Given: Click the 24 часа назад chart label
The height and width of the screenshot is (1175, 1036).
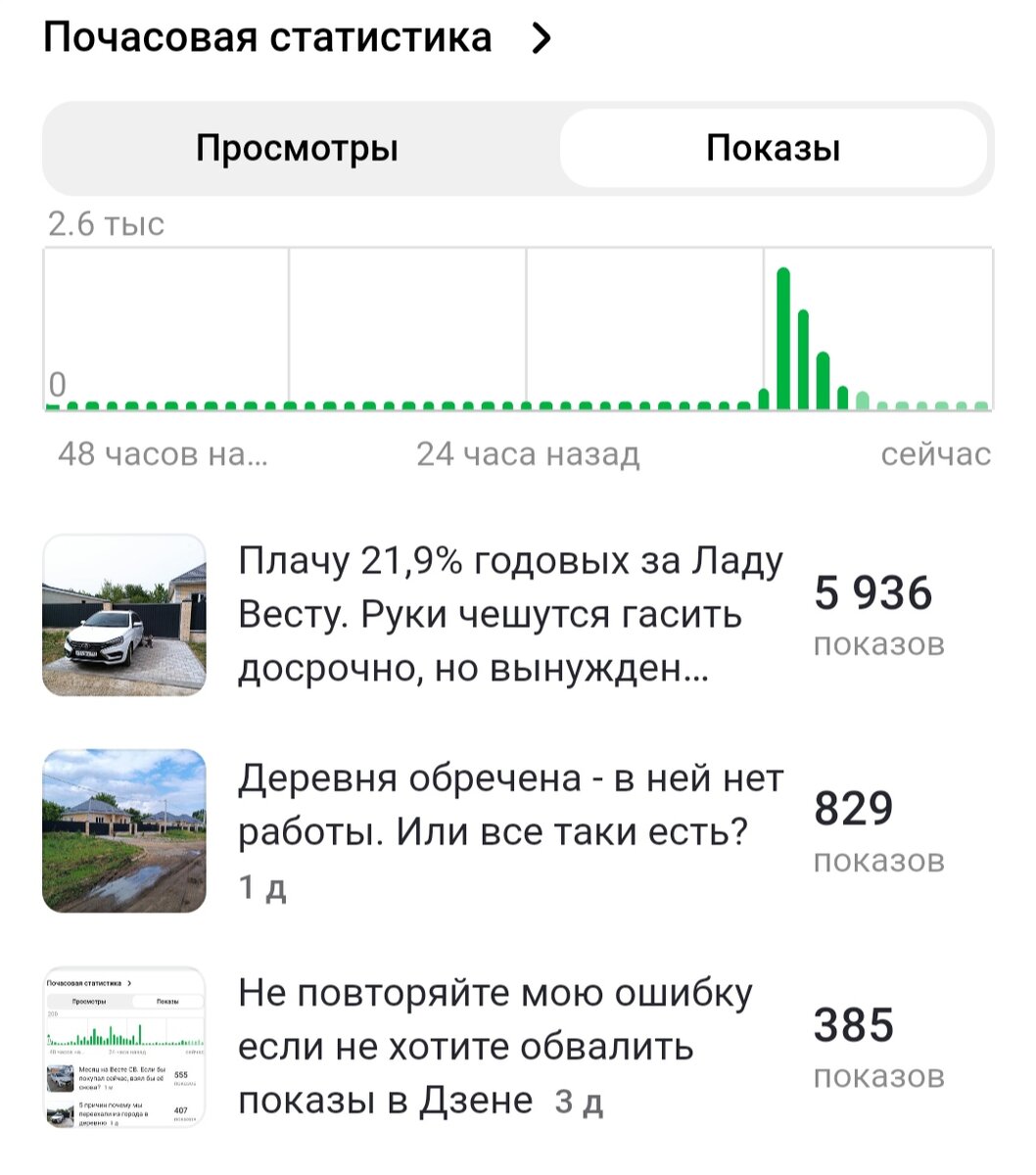Looking at the screenshot, I should click(x=527, y=452).
